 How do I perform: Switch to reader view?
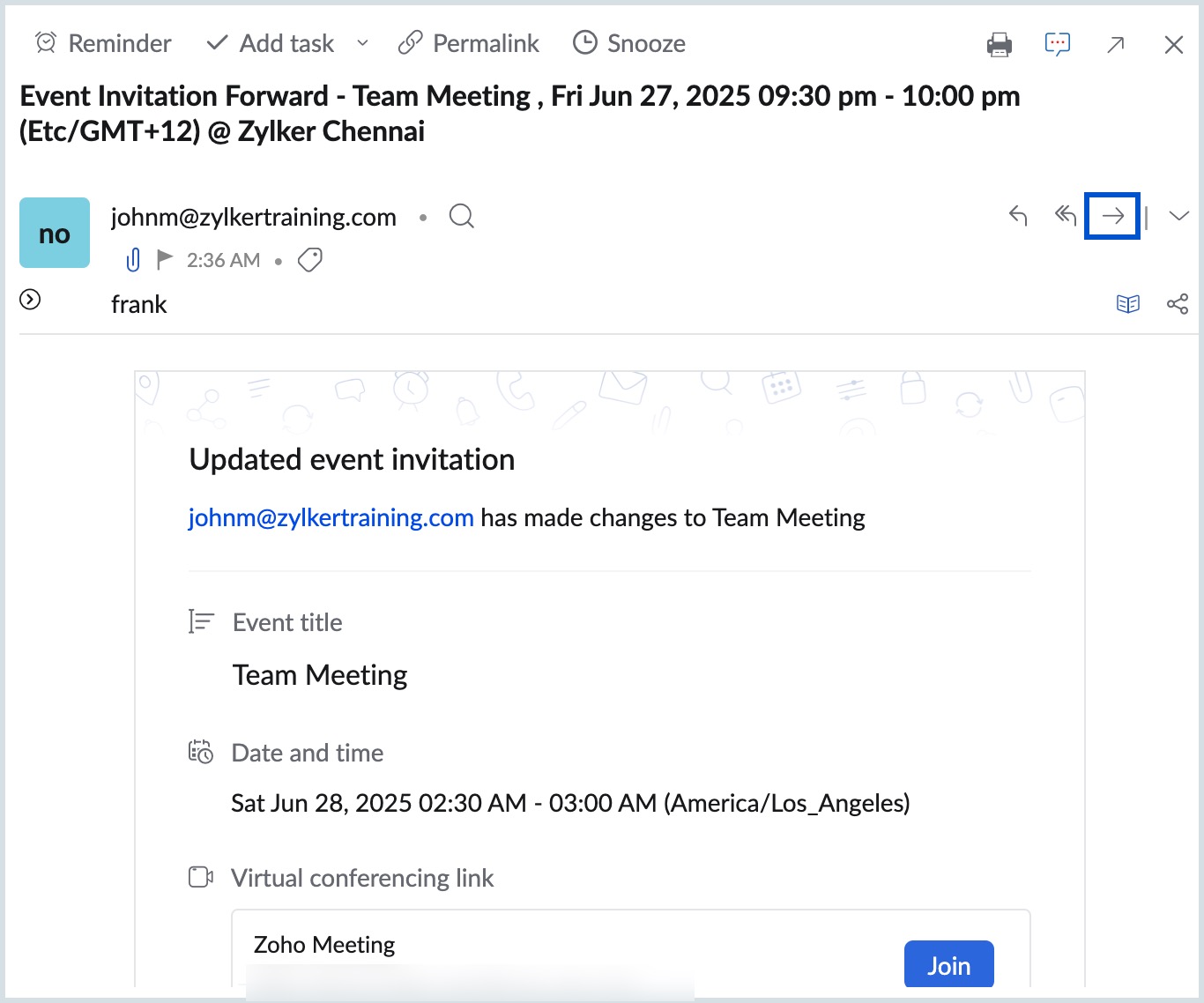click(1128, 304)
